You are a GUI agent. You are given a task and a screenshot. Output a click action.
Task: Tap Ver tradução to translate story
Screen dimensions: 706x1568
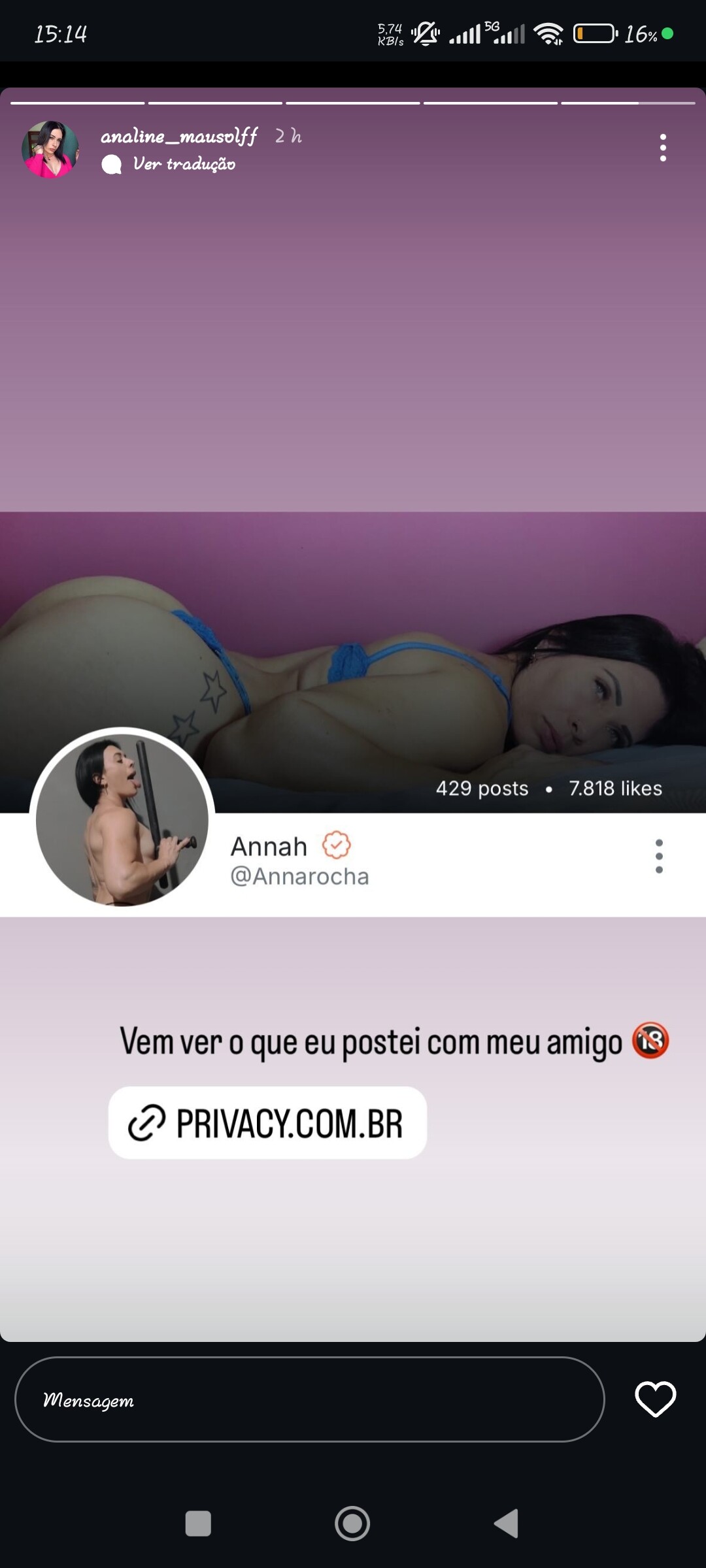pyautogui.click(x=184, y=164)
